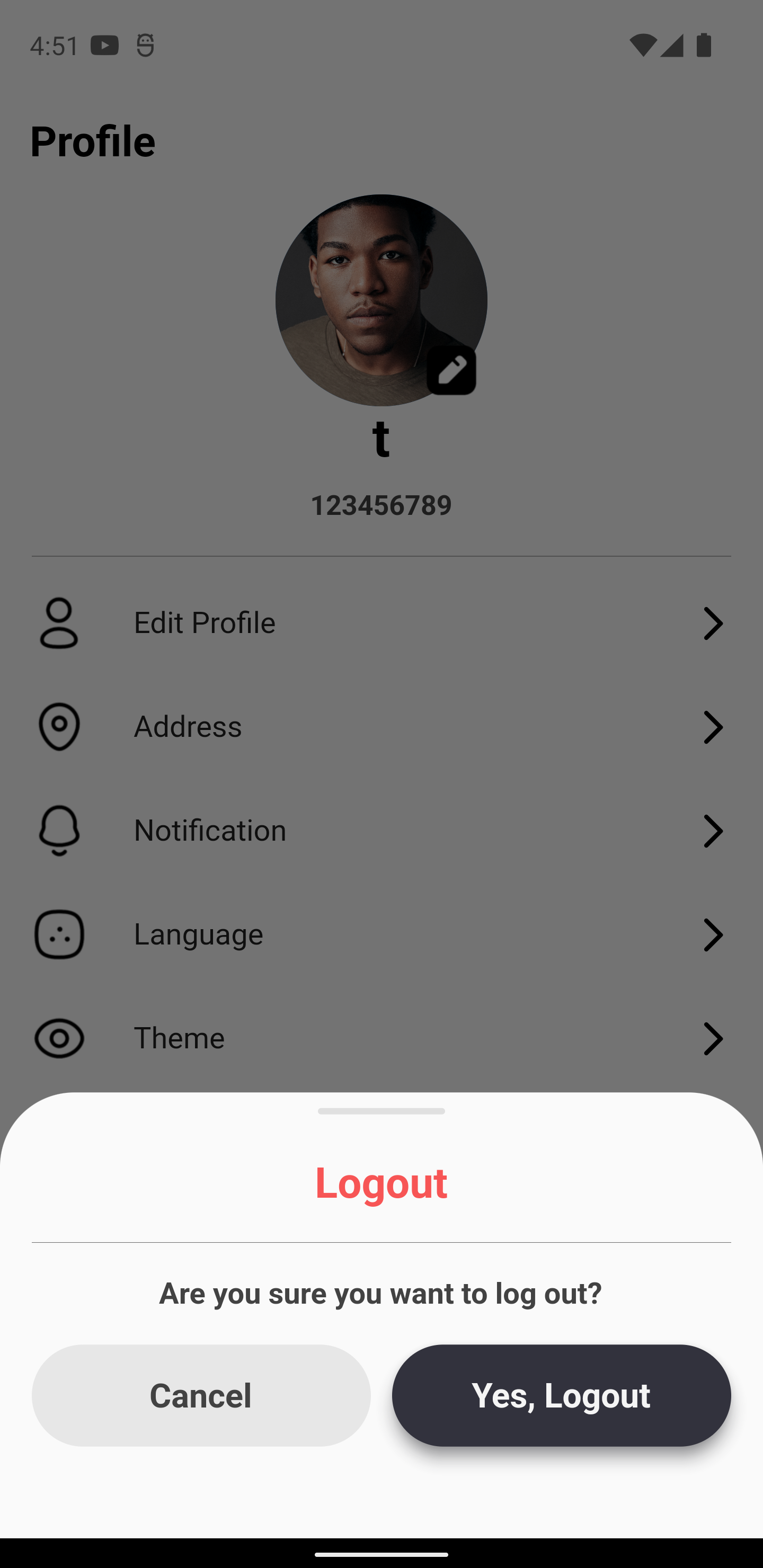Viewport: 763px width, 1568px height.
Task: Tap the Address location pin icon
Action: tap(58, 726)
